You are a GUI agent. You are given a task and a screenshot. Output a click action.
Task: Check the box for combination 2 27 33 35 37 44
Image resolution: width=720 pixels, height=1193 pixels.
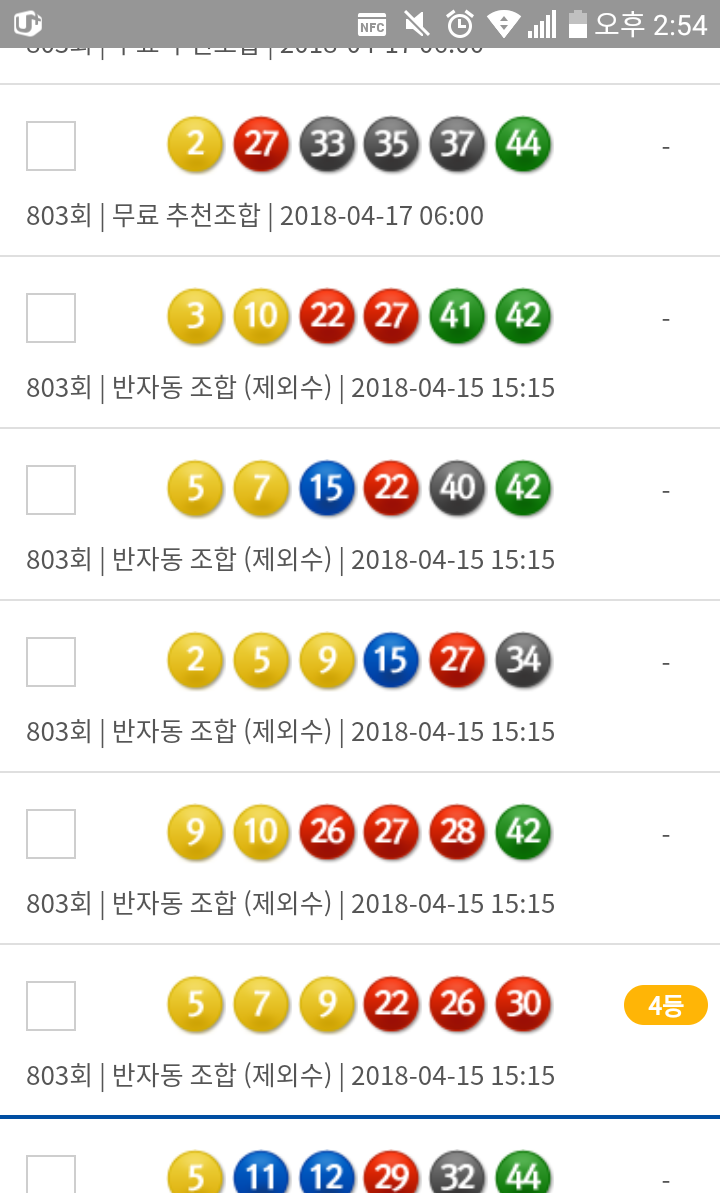[51, 145]
